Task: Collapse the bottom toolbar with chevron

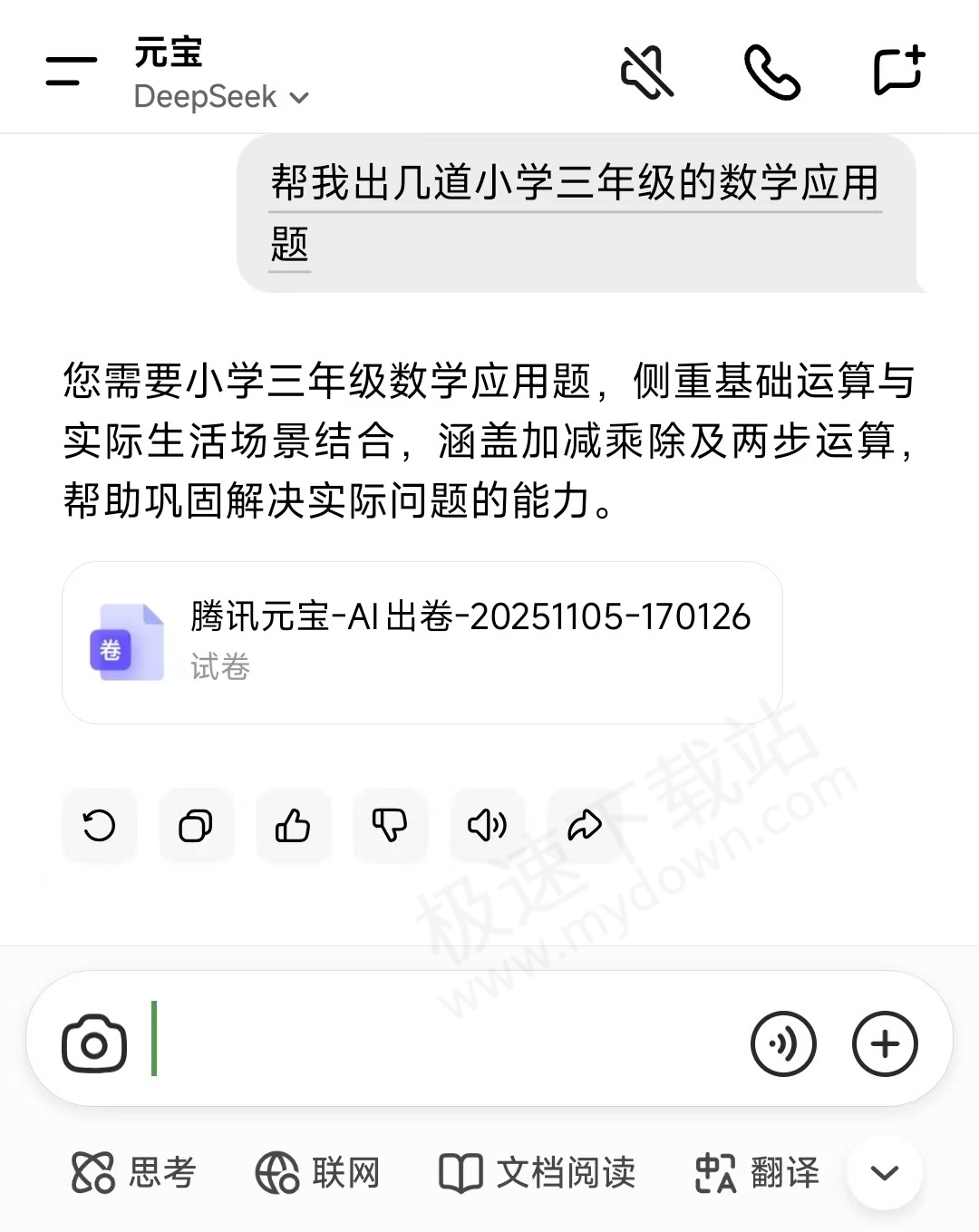Action: [x=884, y=1173]
